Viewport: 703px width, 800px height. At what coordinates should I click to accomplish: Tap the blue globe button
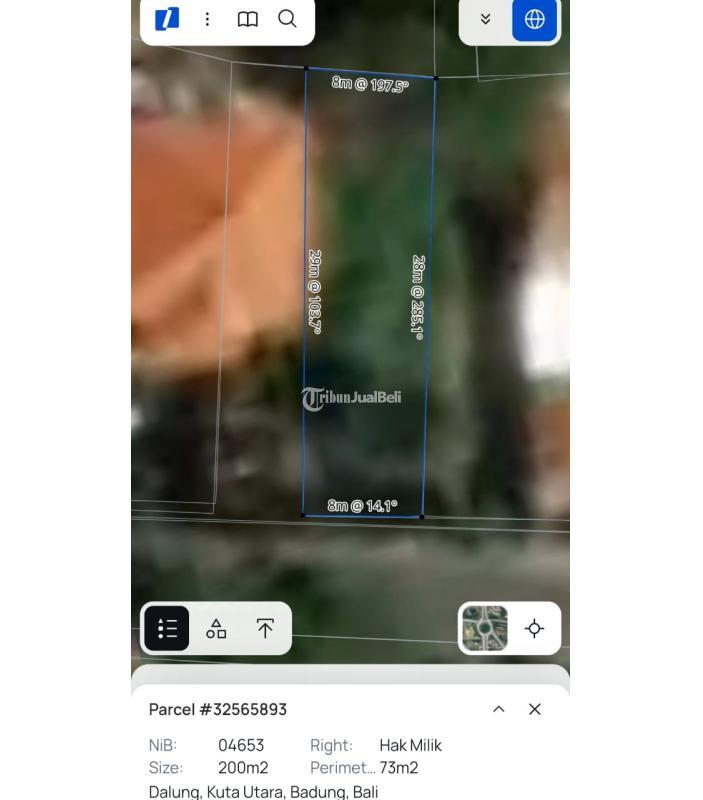534,20
